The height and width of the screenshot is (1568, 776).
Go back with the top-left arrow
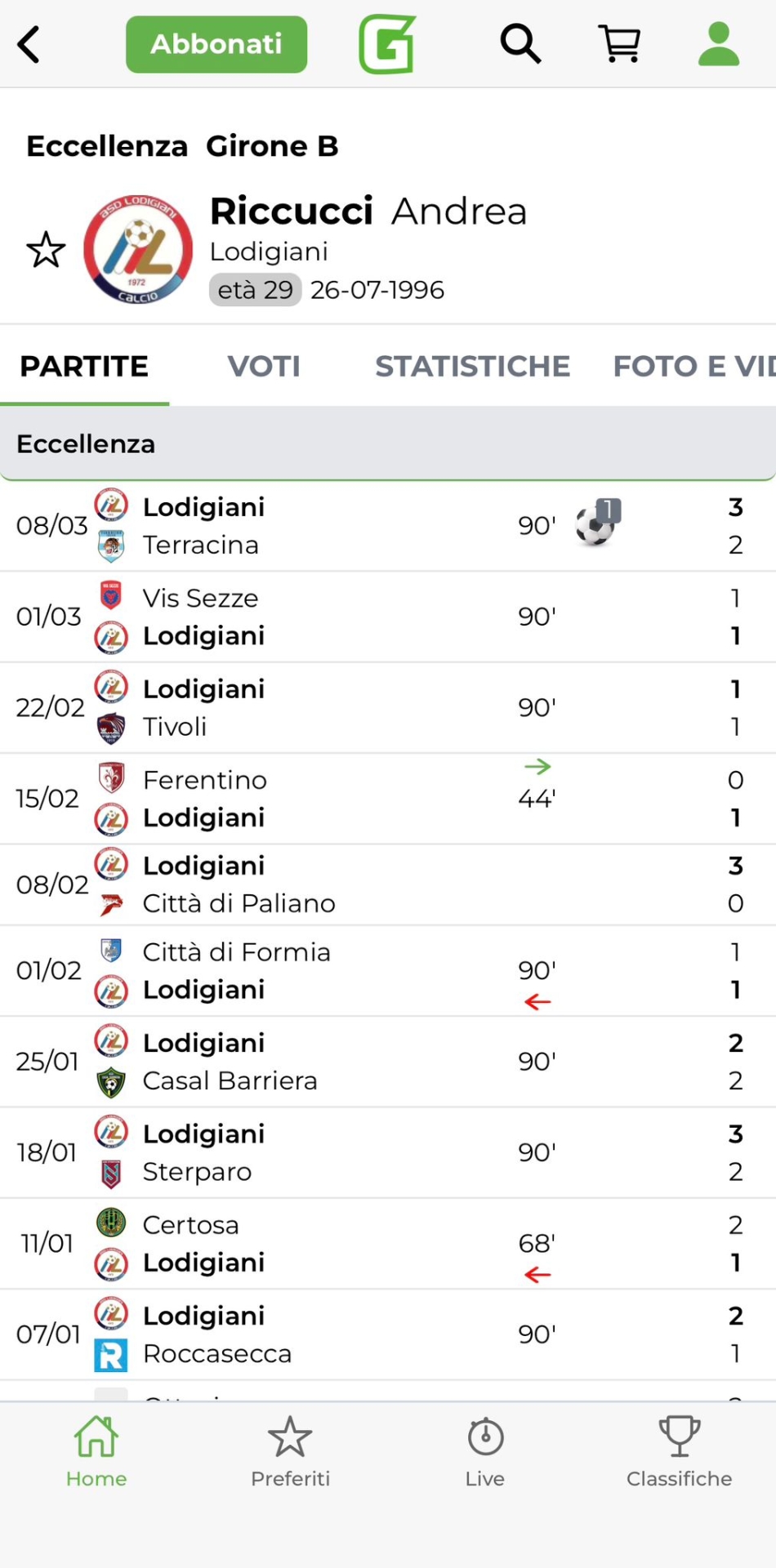29,44
